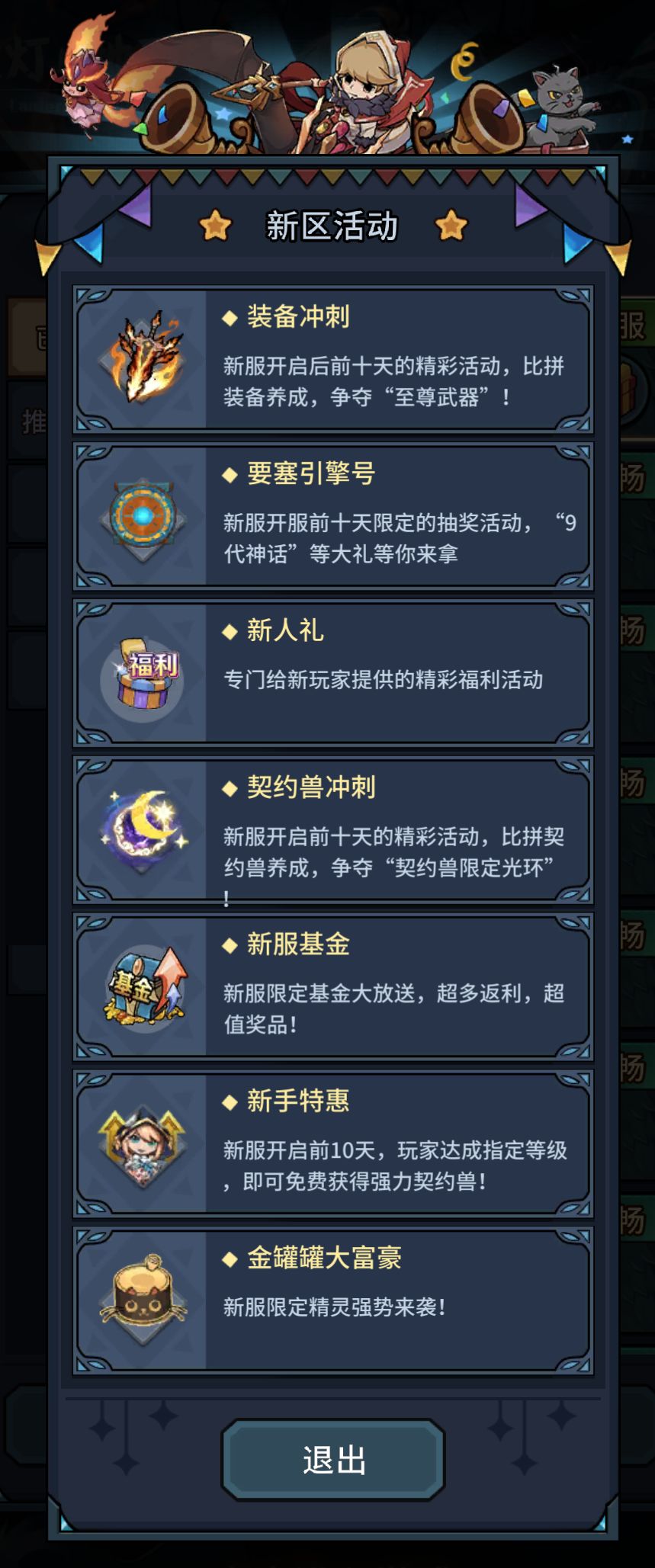This screenshot has height=1568, width=655.
Task: Open the 新人礼 福利 gift box icon
Action: coord(141,671)
